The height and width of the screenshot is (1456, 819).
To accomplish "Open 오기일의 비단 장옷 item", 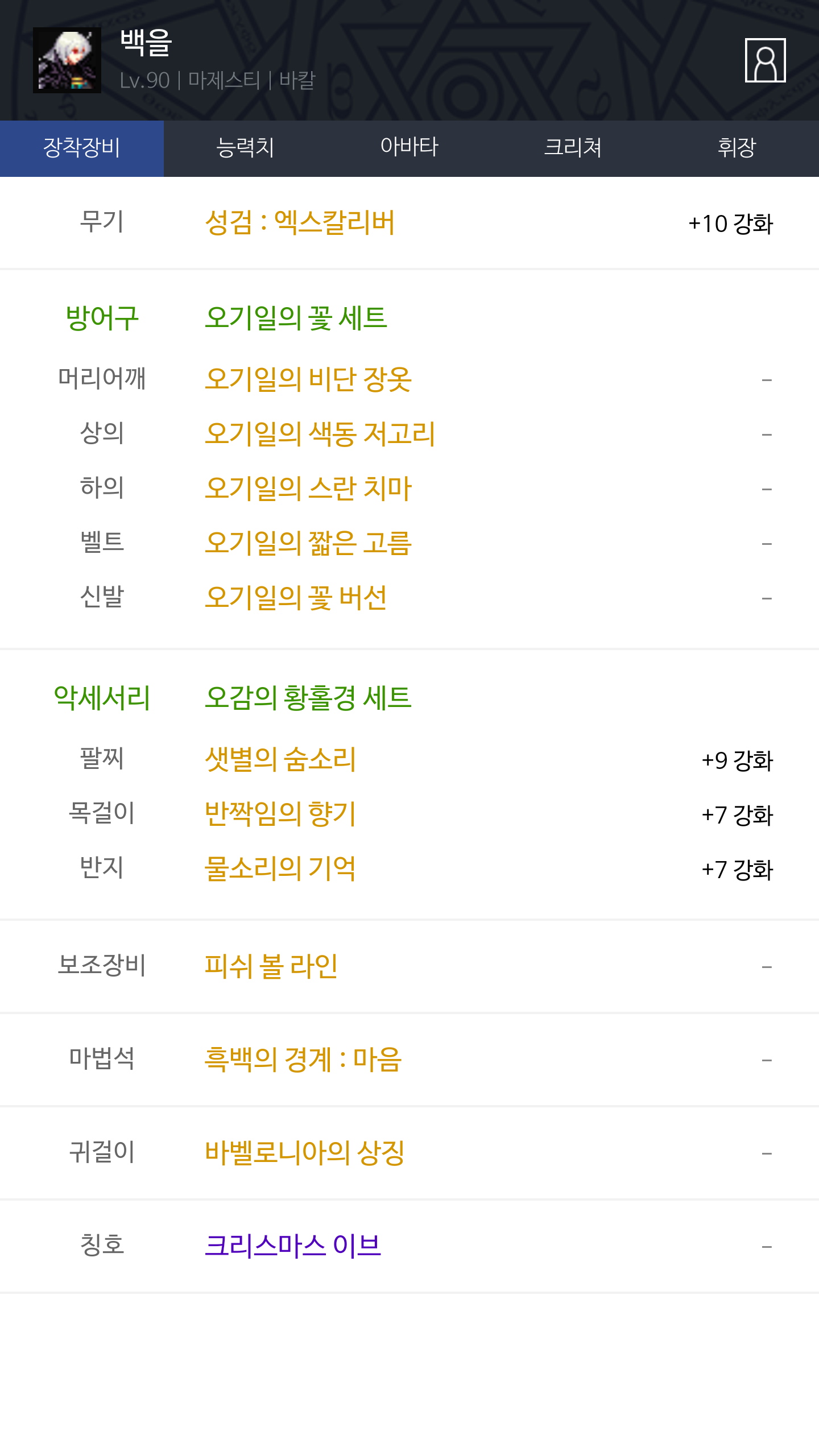I will coord(308,379).
